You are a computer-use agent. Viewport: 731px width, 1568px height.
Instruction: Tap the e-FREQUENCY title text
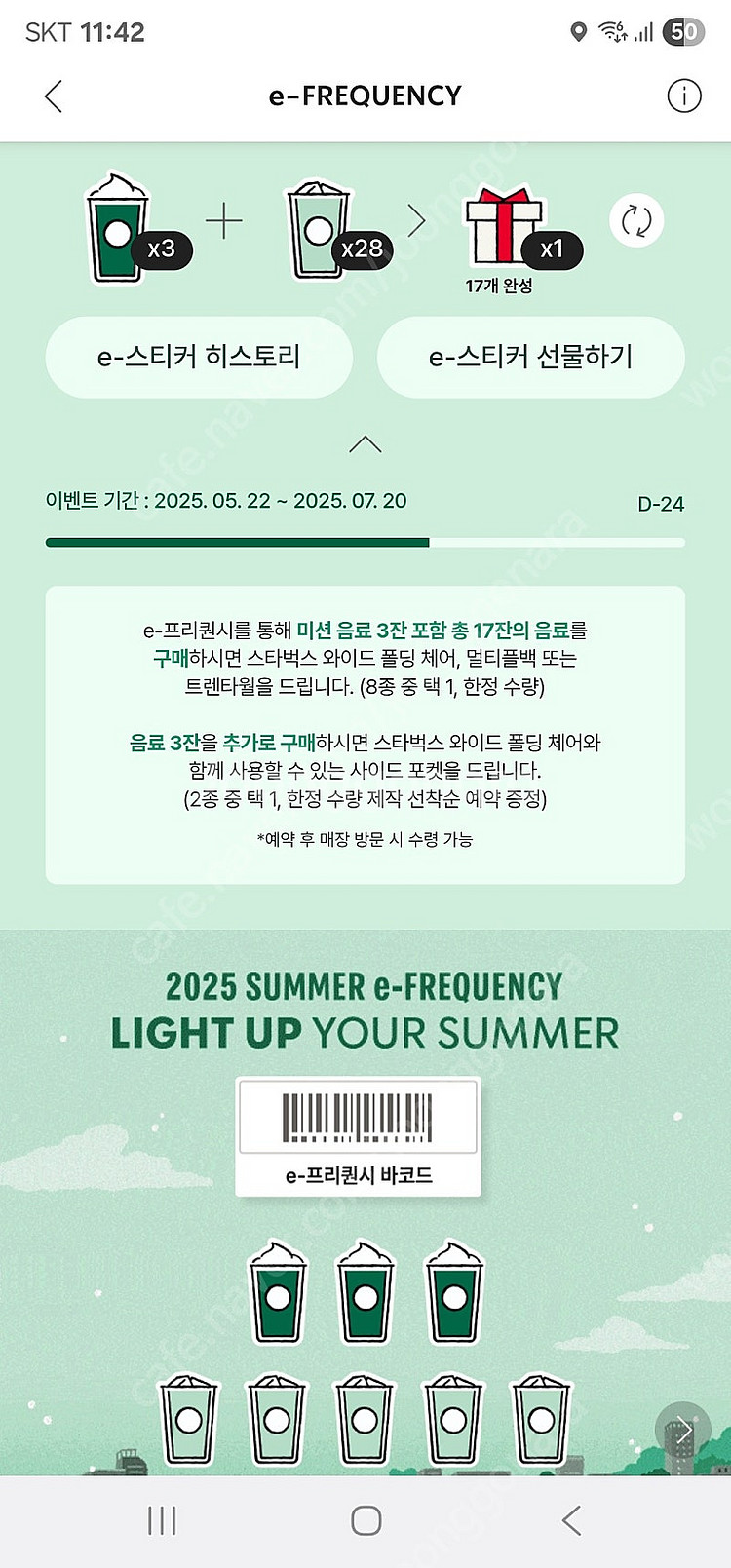[x=365, y=96]
